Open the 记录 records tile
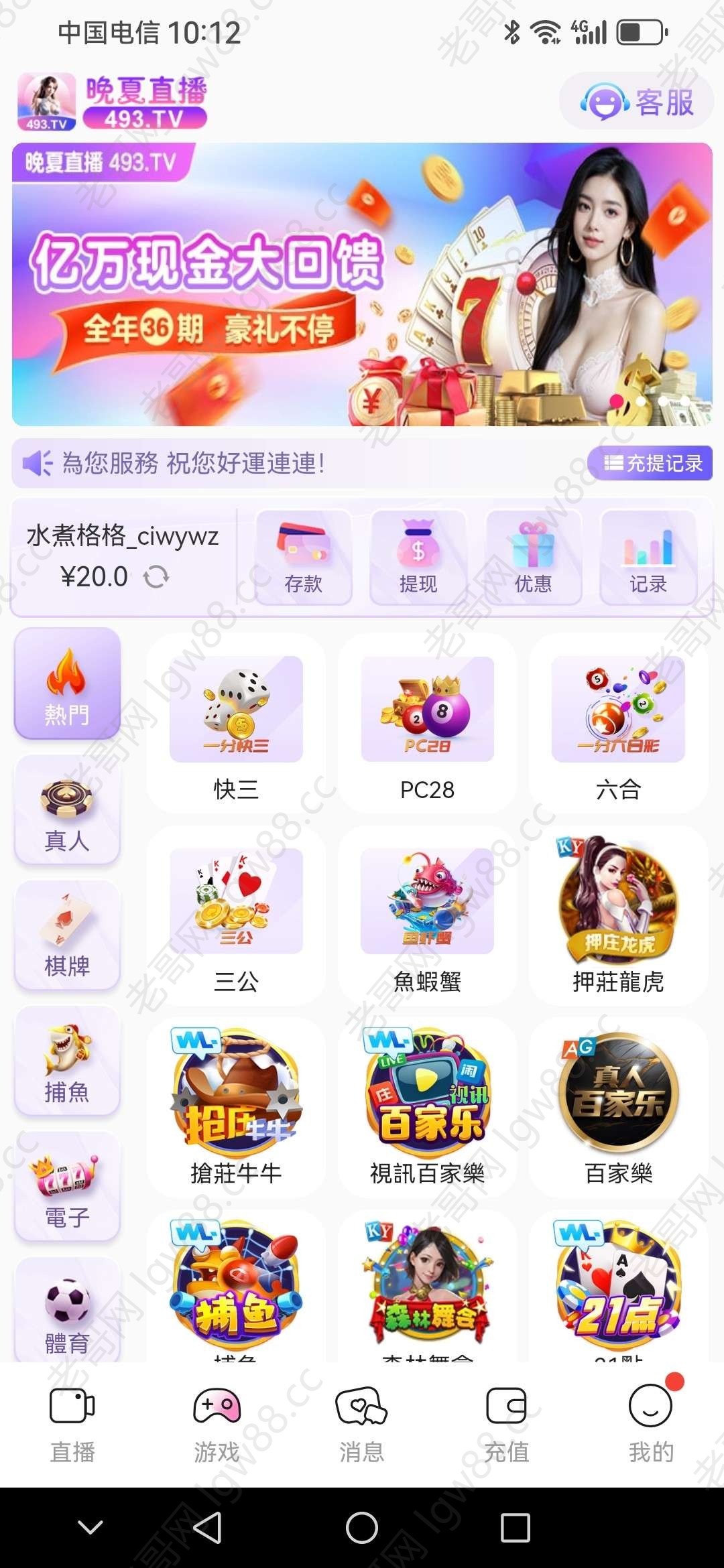Screen dimensions: 724x1568 click(648, 558)
